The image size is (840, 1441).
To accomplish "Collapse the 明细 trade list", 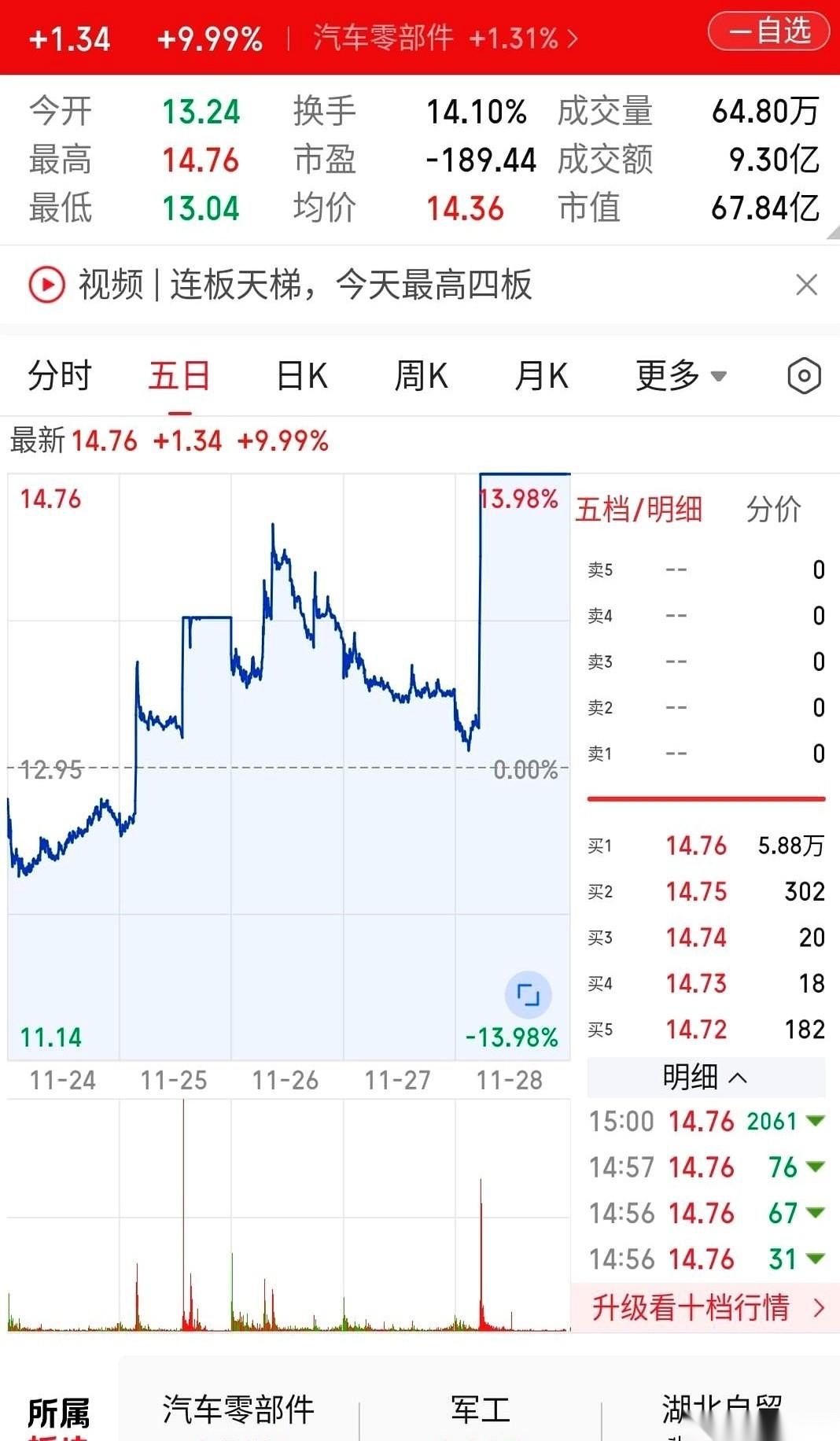I will click(x=706, y=1077).
